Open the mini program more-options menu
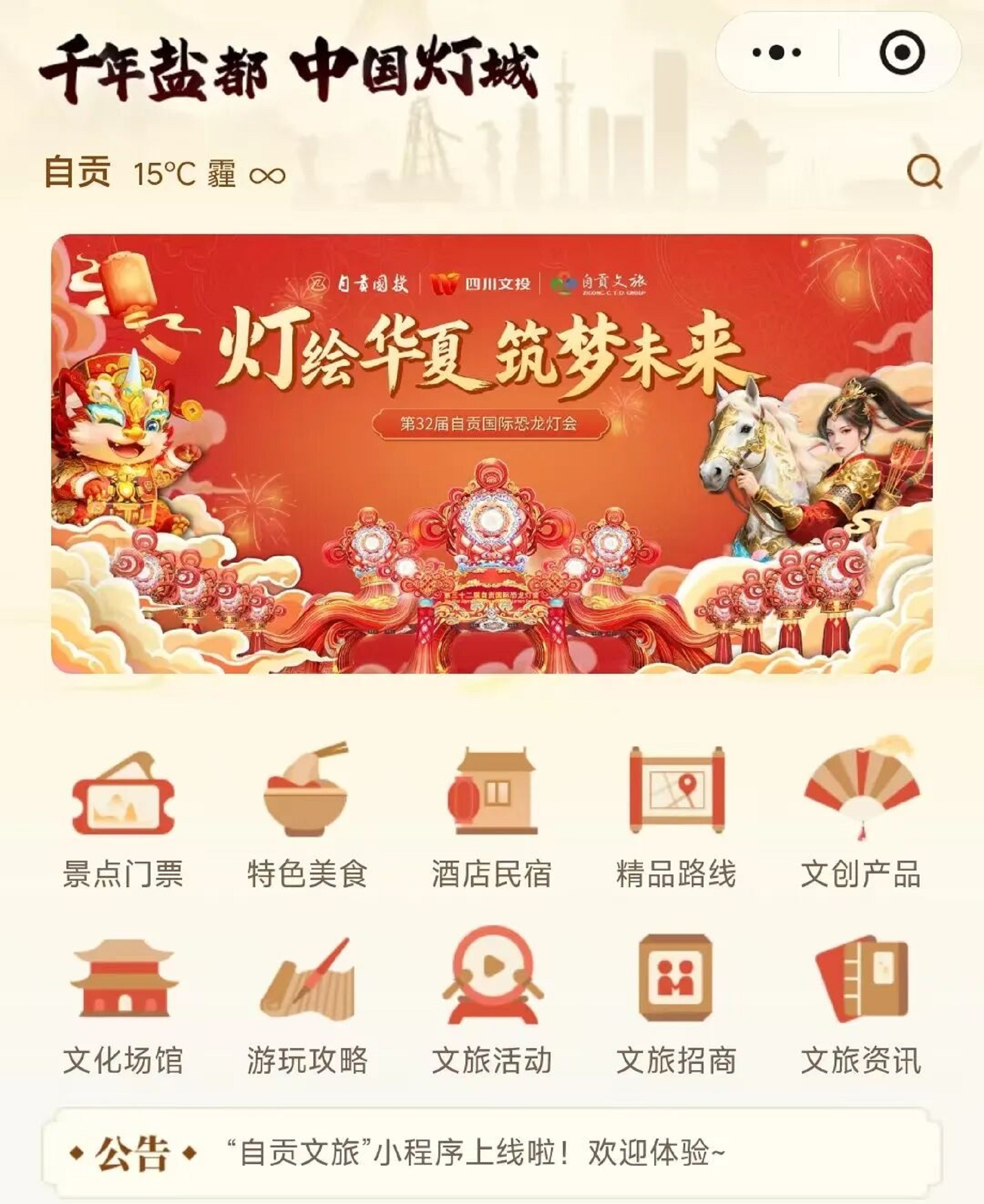 click(x=776, y=53)
